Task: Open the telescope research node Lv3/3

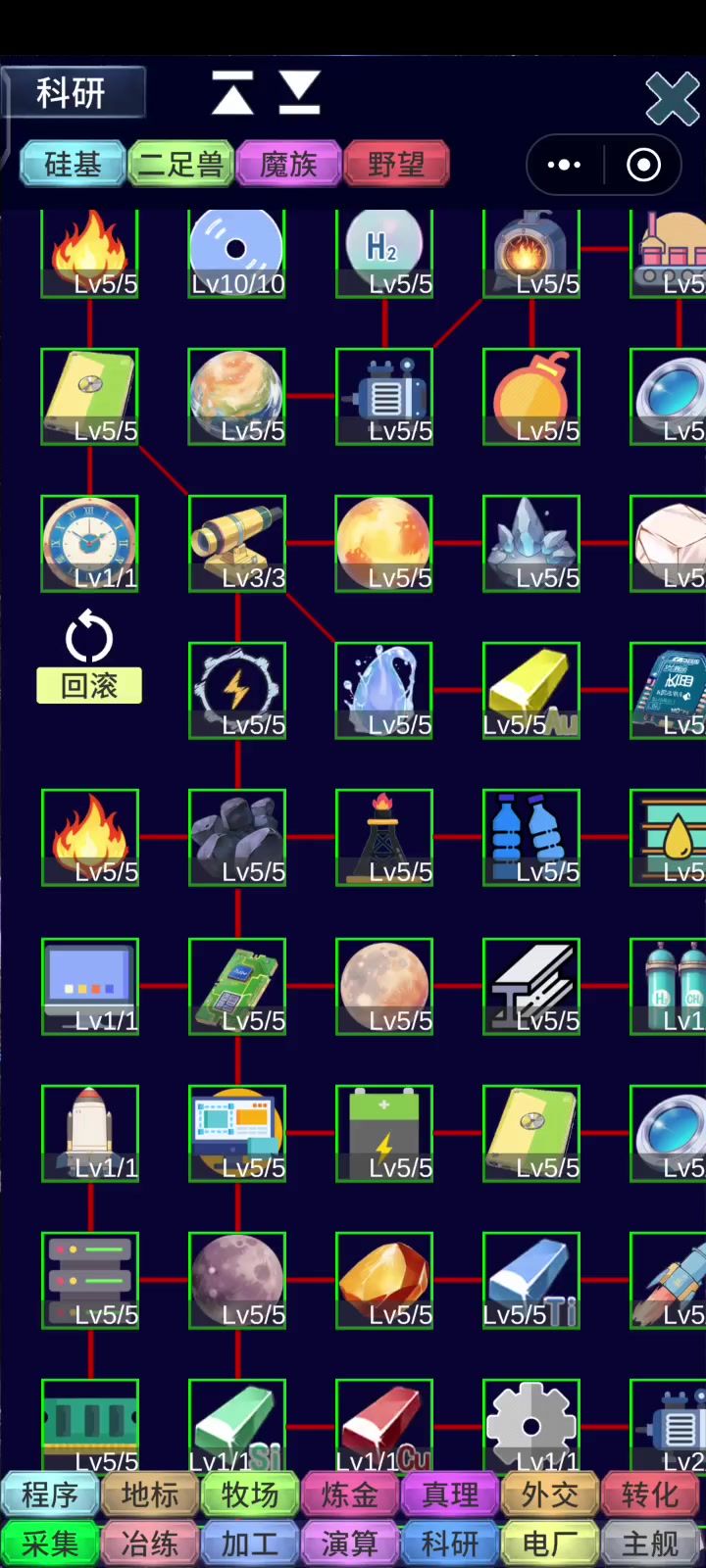Action: [x=237, y=543]
